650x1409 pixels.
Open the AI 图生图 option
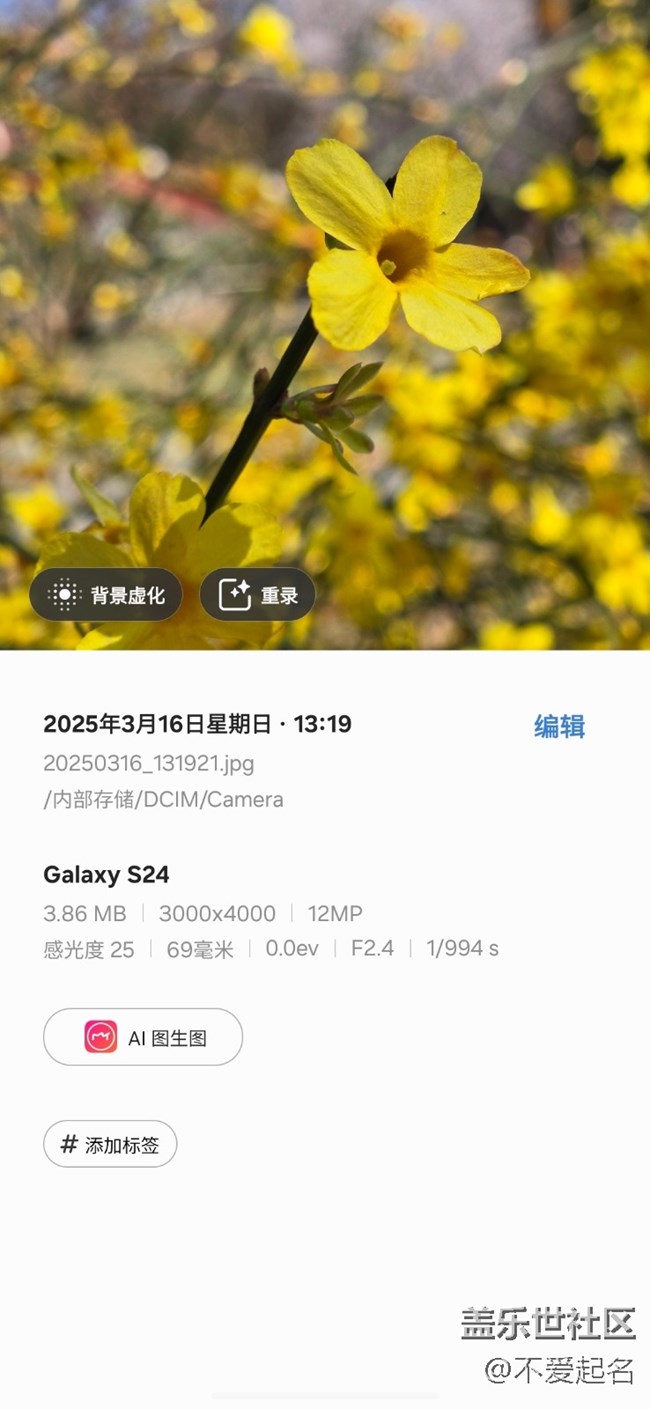click(143, 1037)
